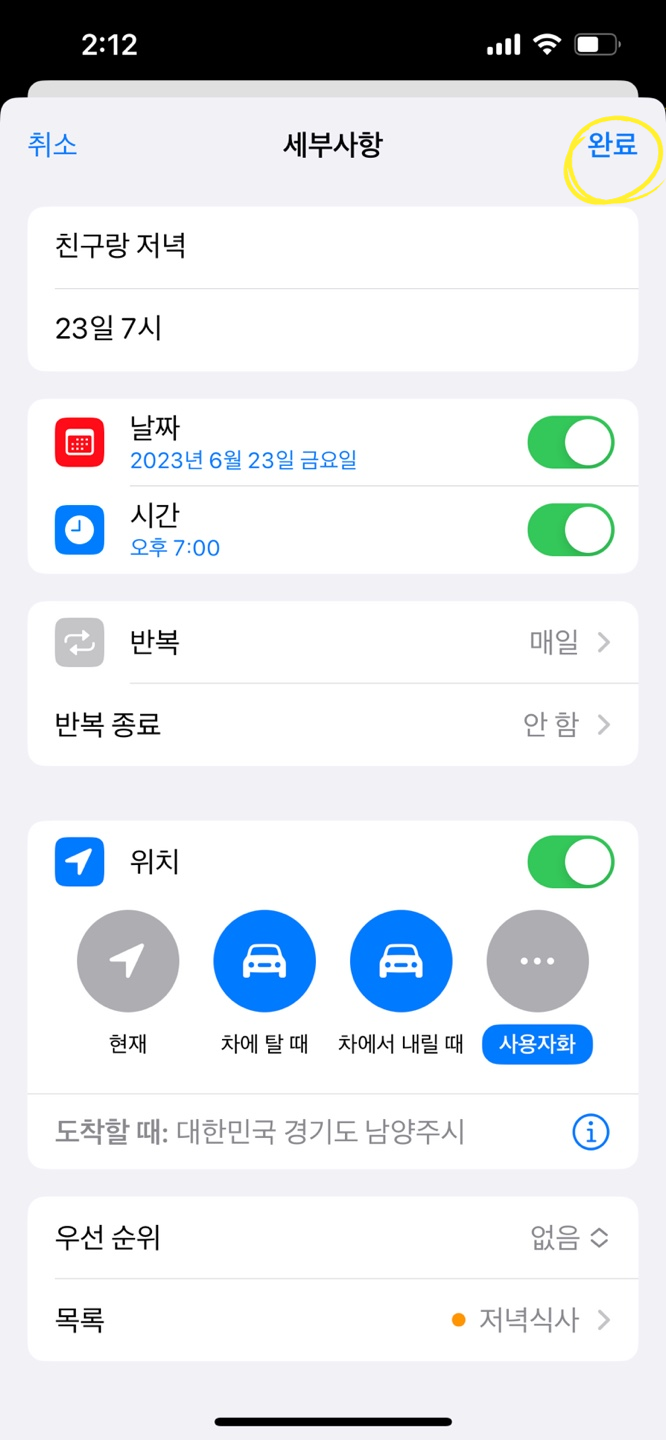Select the 현재 location option
Screen dimensions: 666x1440
pos(128,962)
